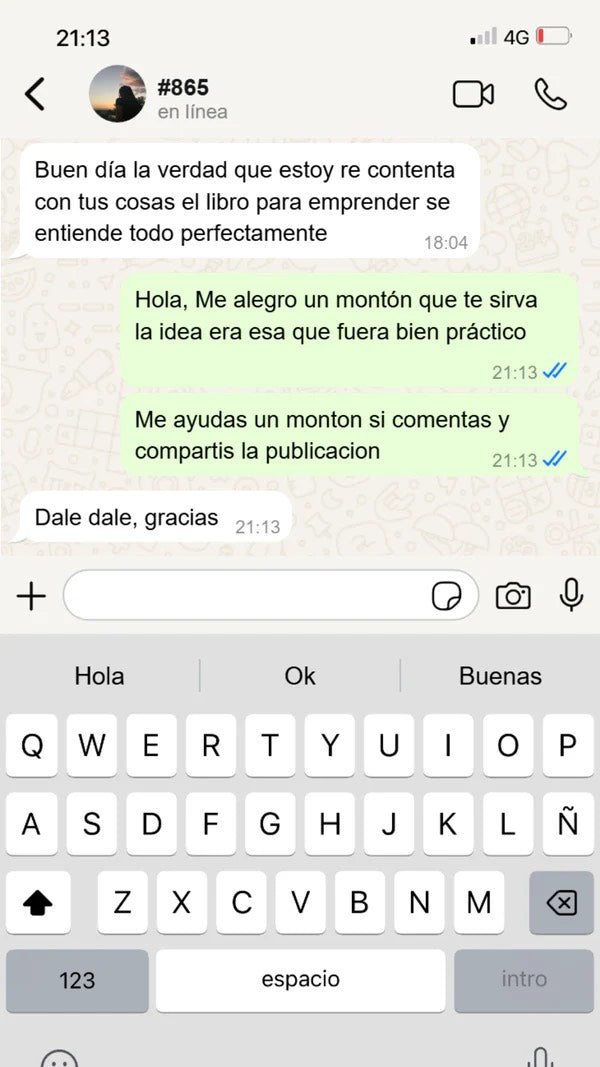
Task: Open the camera to send a photo
Action: (x=513, y=597)
